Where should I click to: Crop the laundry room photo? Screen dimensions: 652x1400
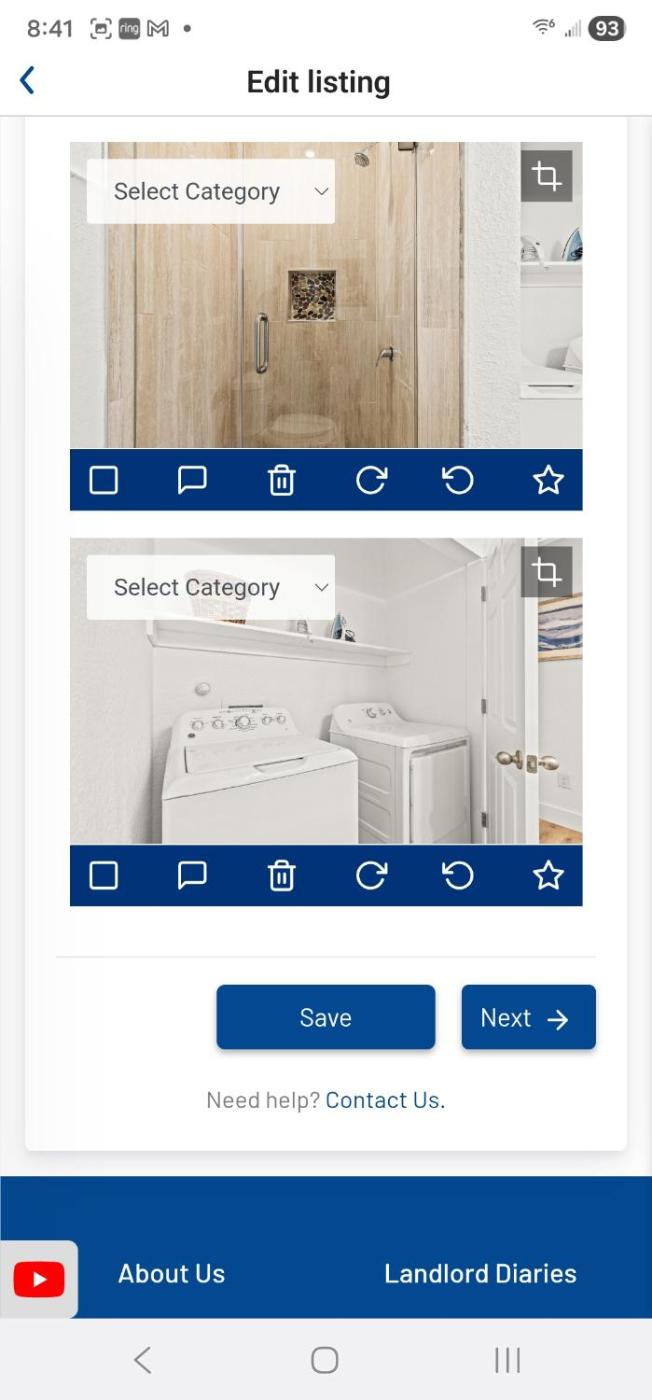[546, 573]
